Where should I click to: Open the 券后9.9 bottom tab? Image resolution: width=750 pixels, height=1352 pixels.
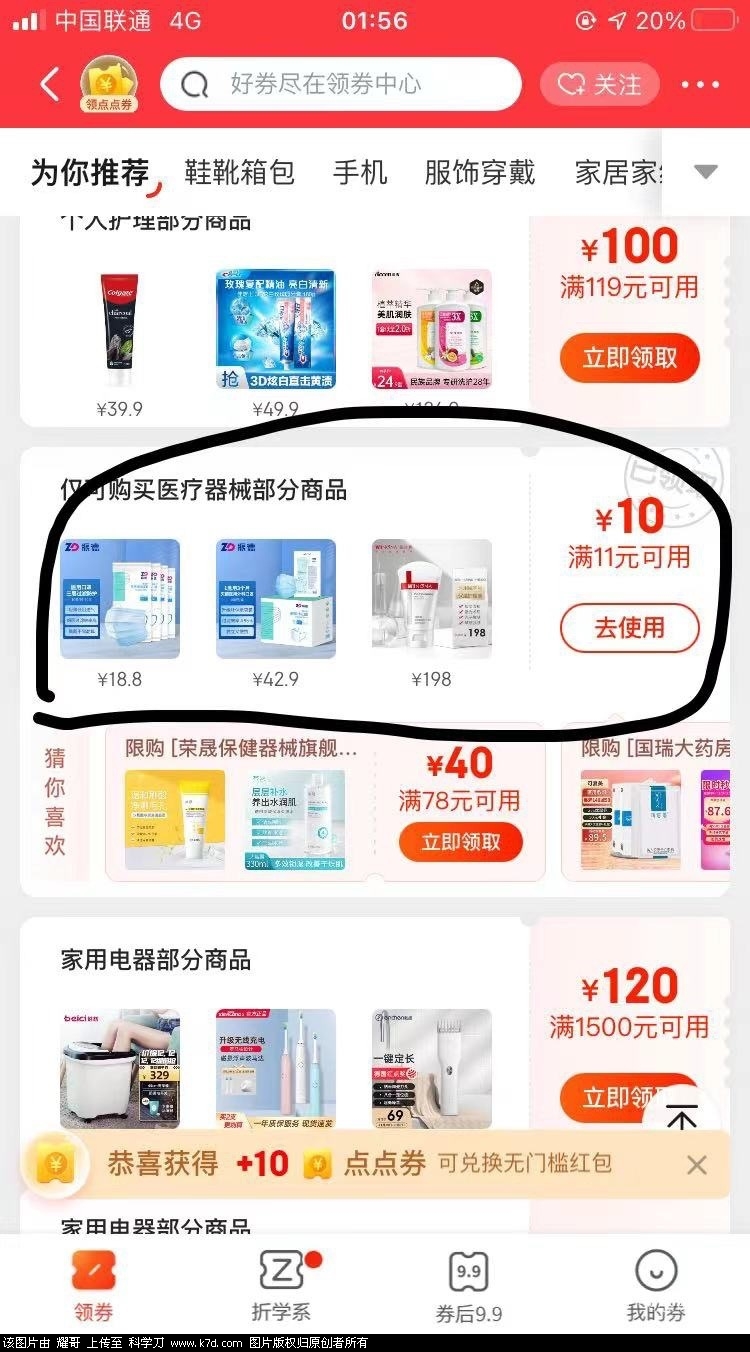[x=469, y=1285]
